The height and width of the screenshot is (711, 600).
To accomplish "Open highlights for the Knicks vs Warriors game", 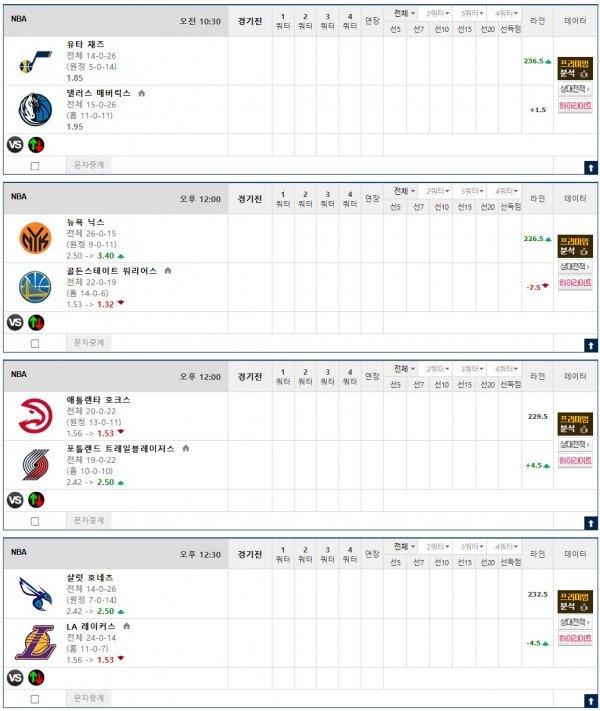I will click(575, 283).
